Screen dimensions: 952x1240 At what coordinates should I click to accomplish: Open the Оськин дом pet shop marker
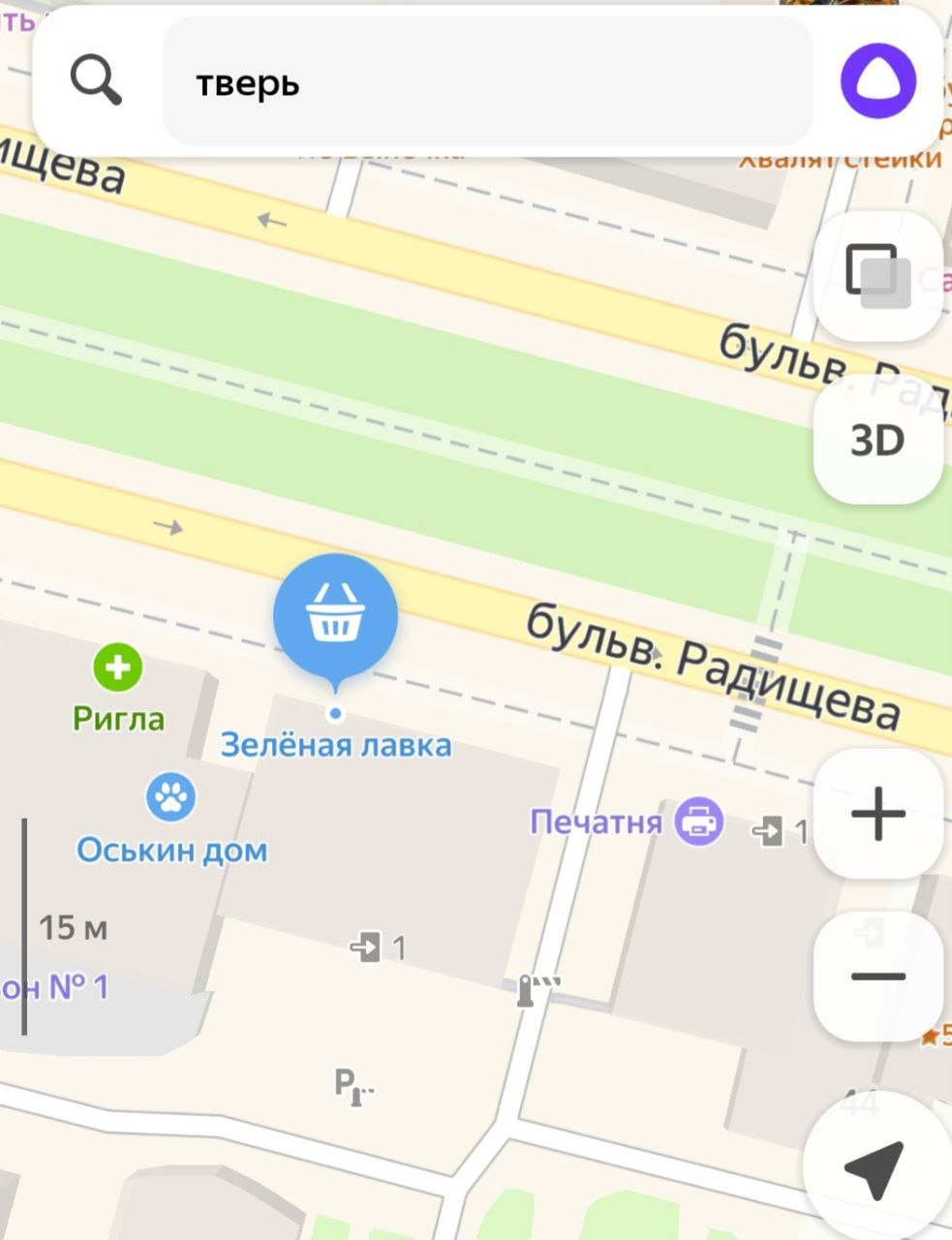(x=171, y=798)
